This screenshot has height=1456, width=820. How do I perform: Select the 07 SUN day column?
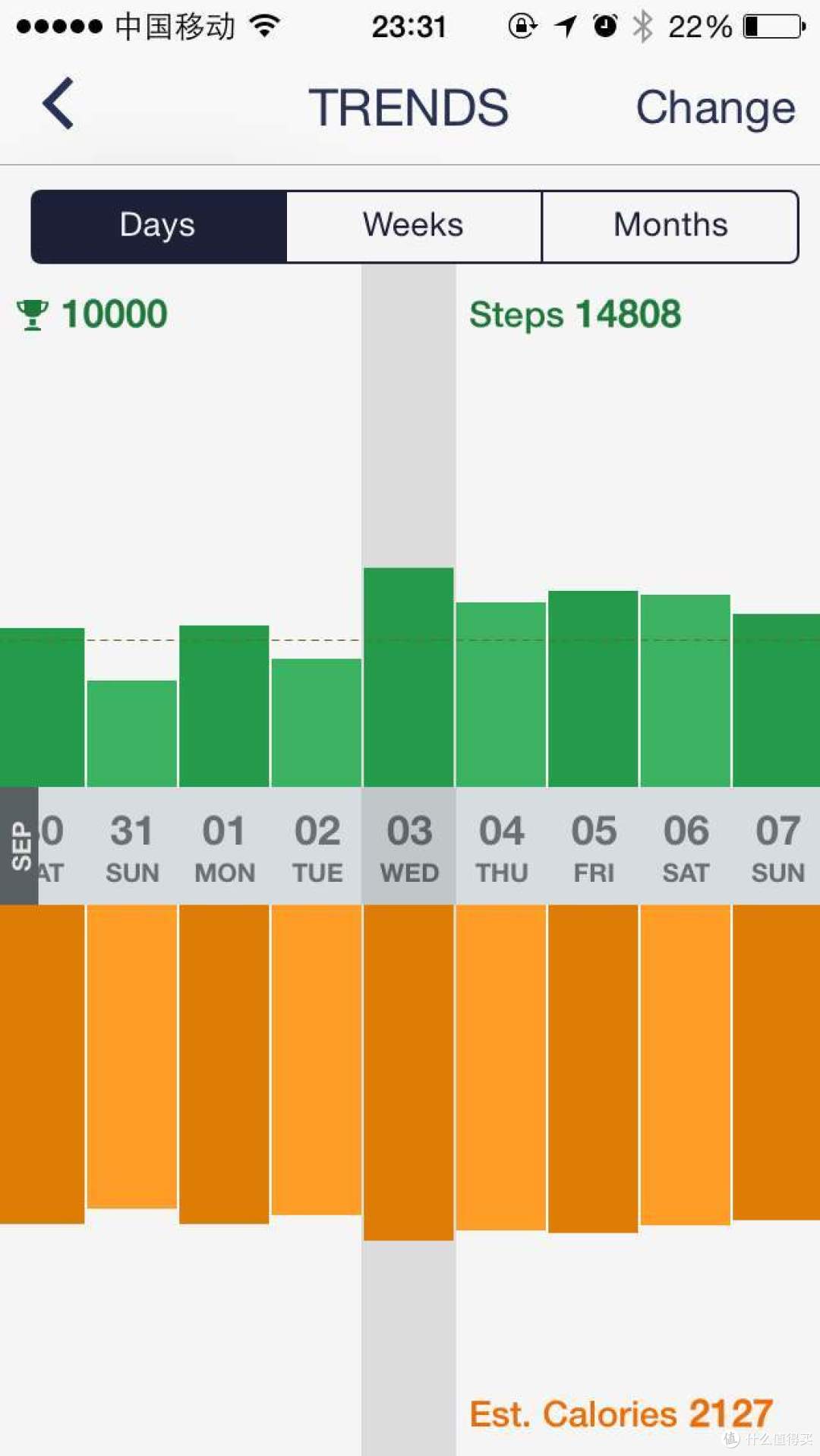click(777, 846)
